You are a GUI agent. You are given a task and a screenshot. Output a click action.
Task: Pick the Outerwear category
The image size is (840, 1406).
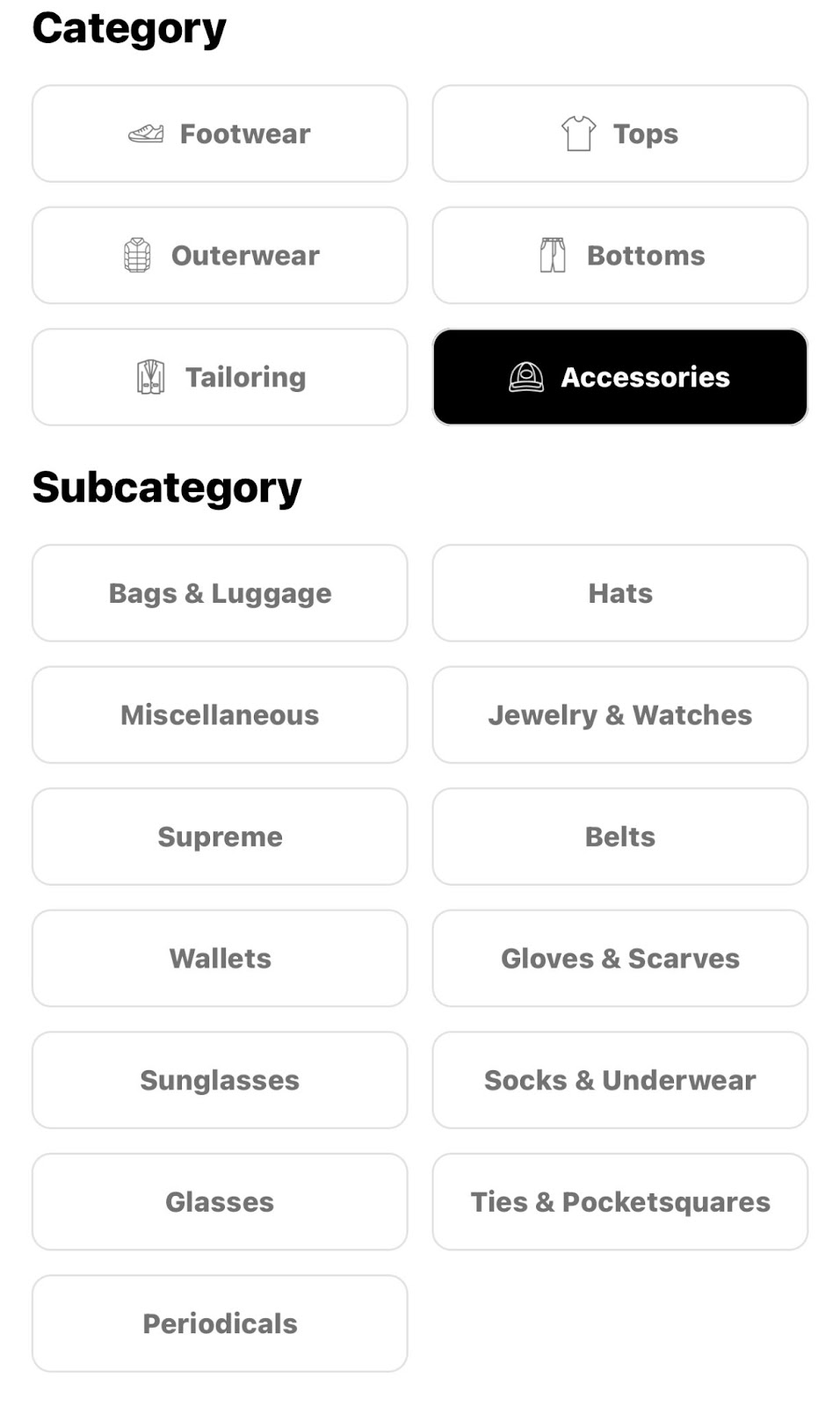pos(220,256)
